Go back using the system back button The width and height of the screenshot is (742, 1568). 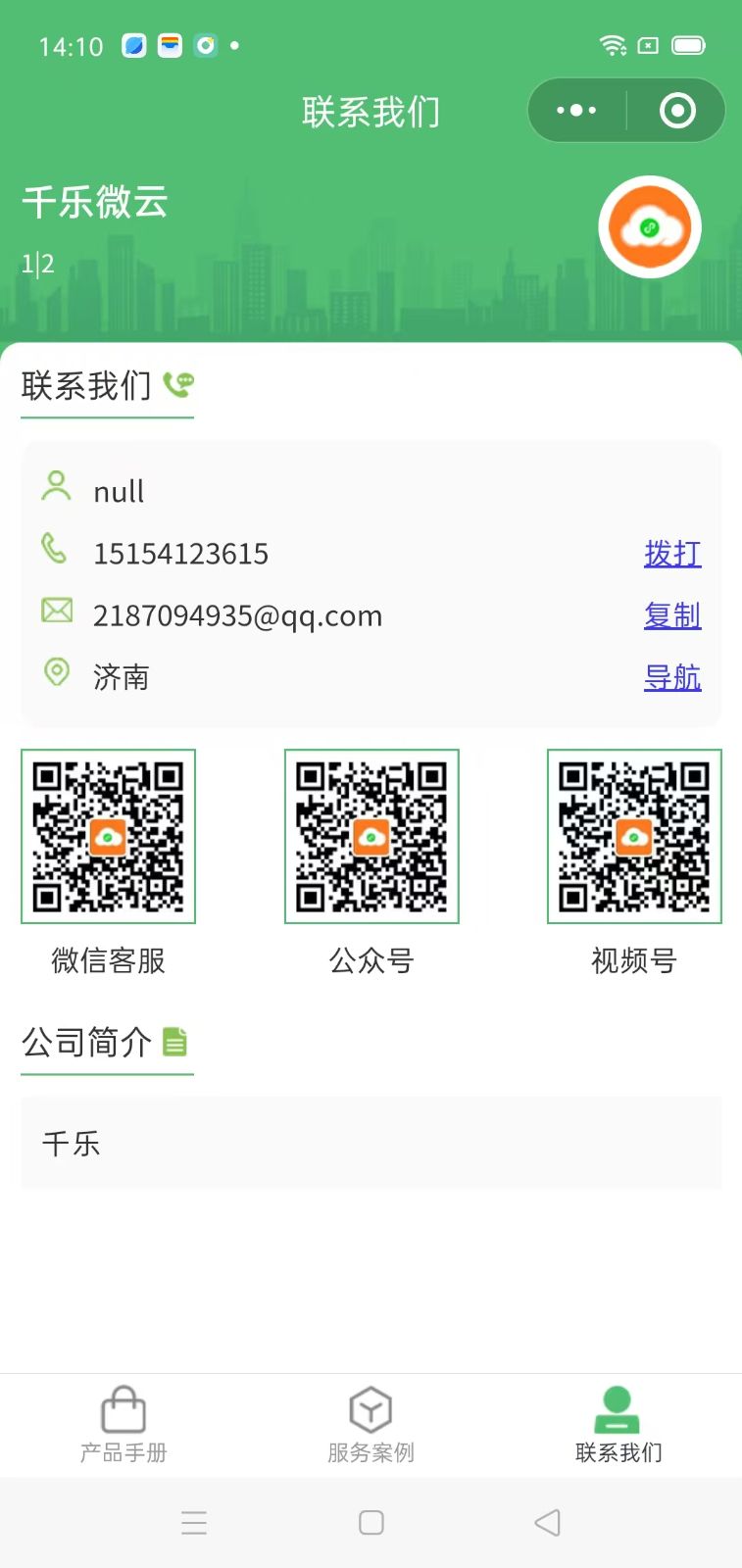547,1522
